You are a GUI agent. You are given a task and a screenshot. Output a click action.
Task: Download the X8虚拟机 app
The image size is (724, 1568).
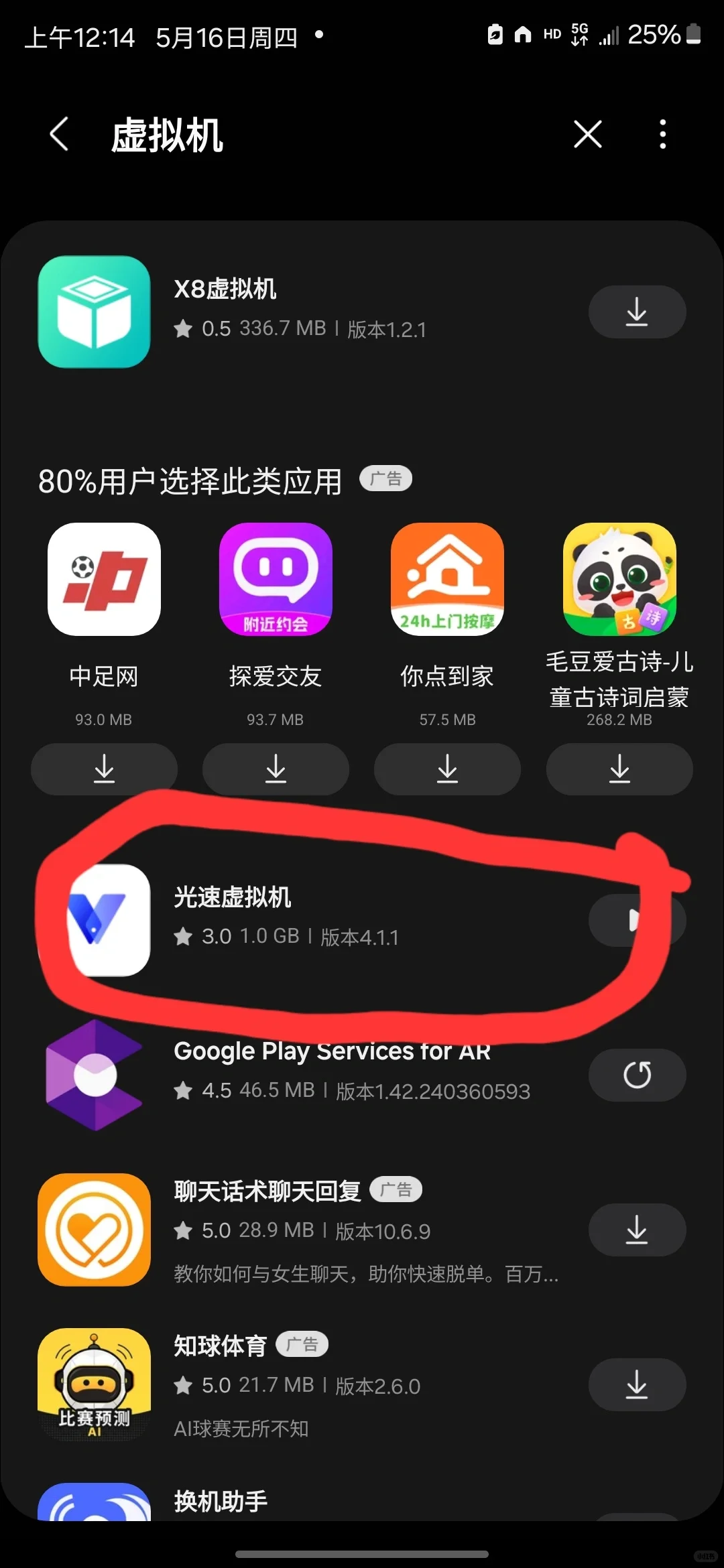(637, 312)
